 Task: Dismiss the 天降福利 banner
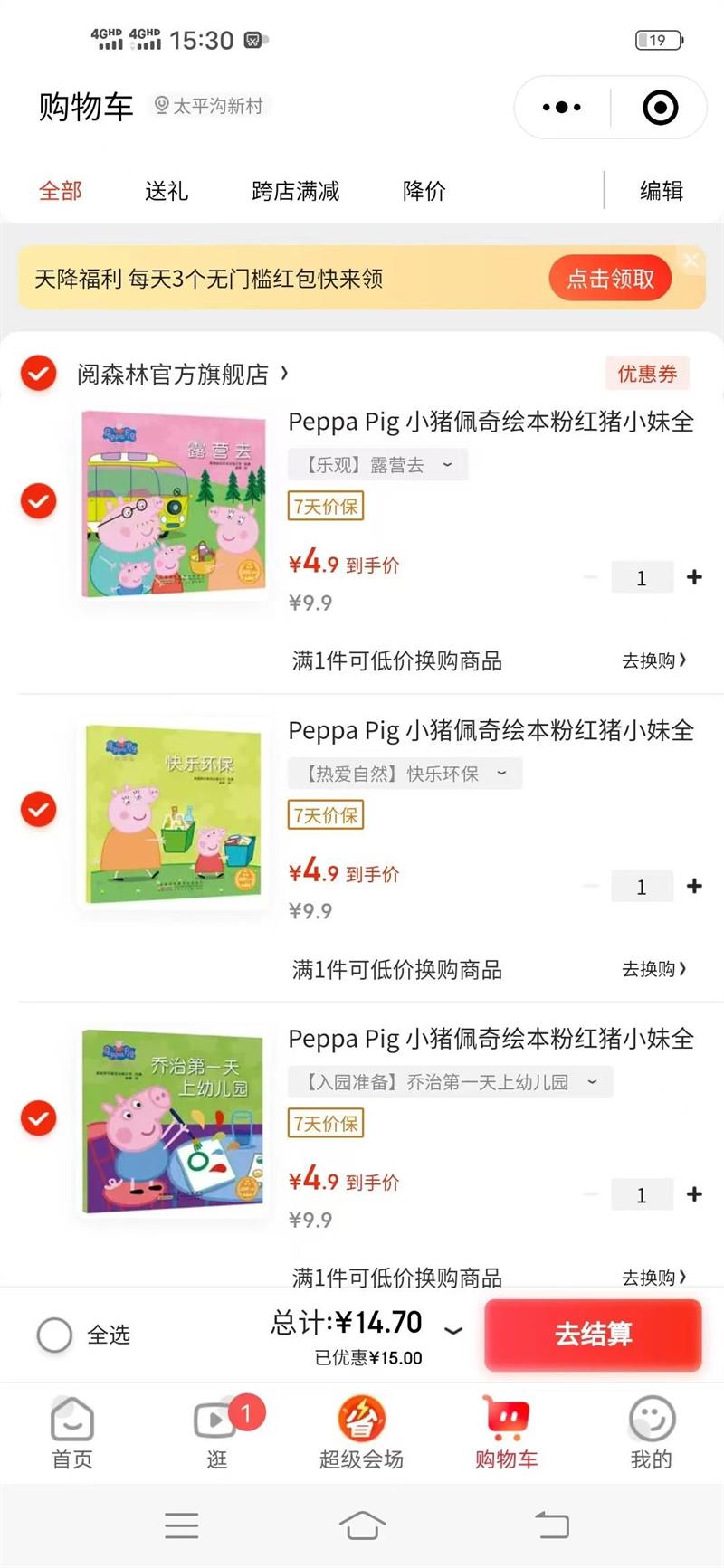(691, 261)
